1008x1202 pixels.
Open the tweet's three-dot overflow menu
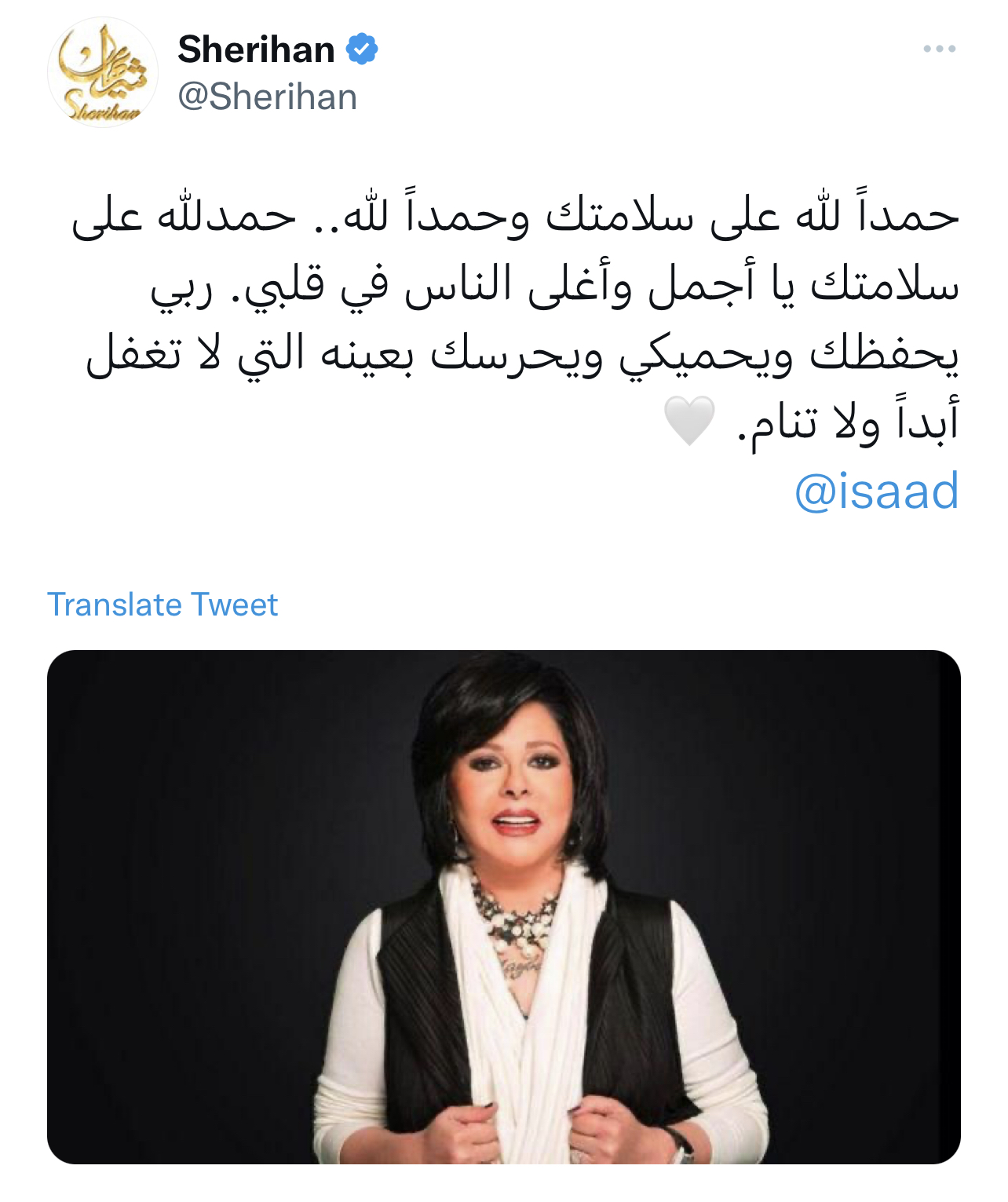(939, 49)
